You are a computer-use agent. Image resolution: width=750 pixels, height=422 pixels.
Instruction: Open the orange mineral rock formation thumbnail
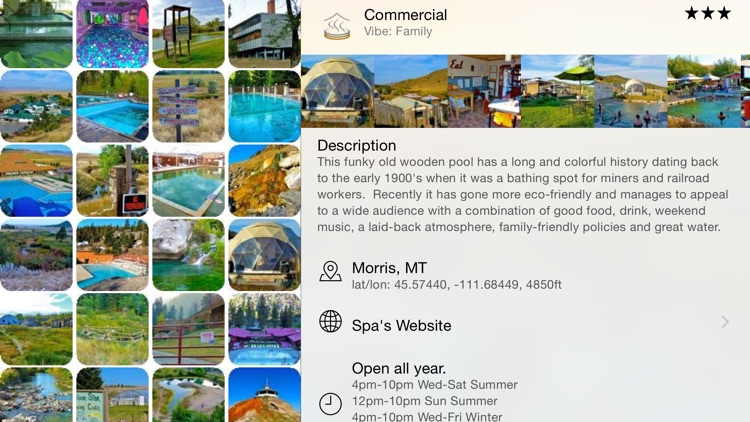pyautogui.click(x=264, y=181)
